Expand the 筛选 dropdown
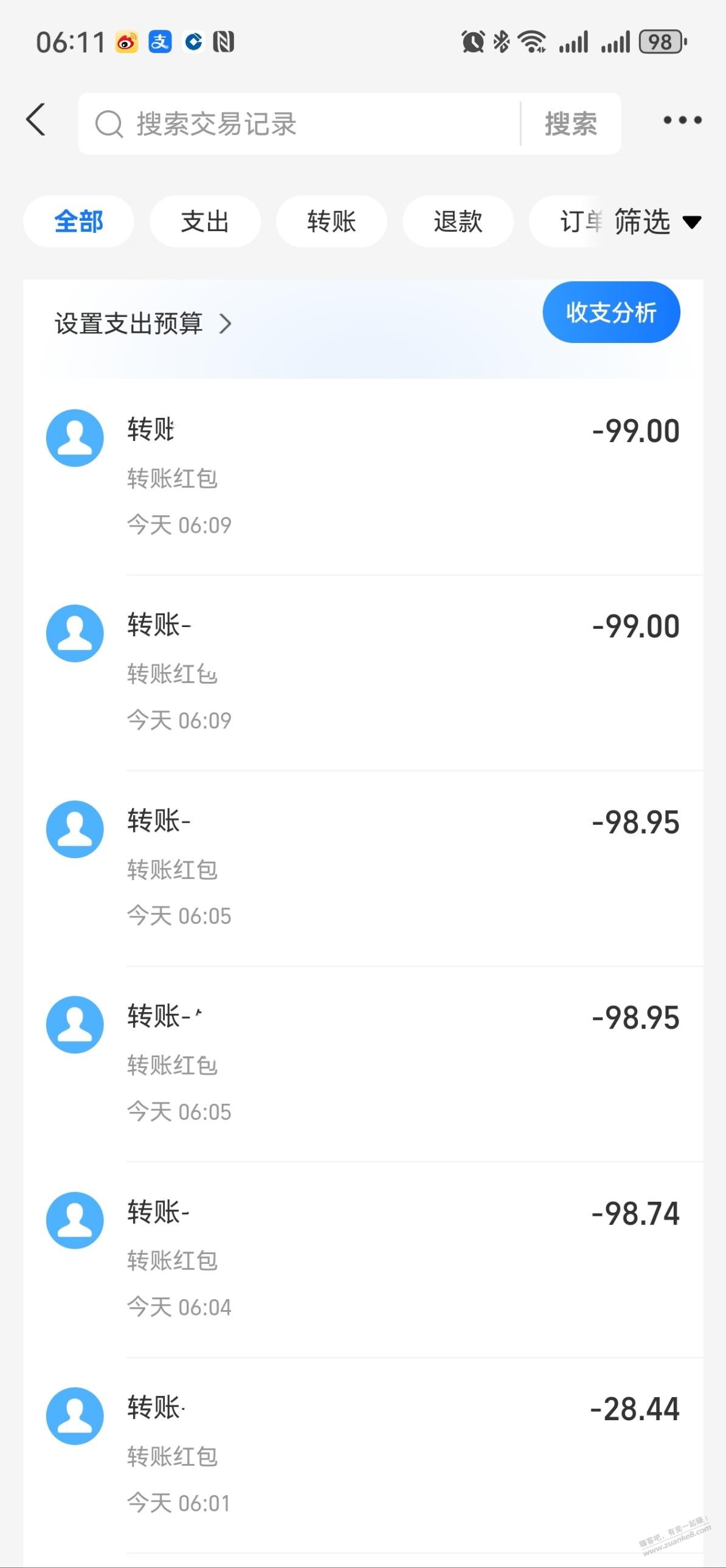Viewport: 726px width, 1568px height. pos(657,221)
